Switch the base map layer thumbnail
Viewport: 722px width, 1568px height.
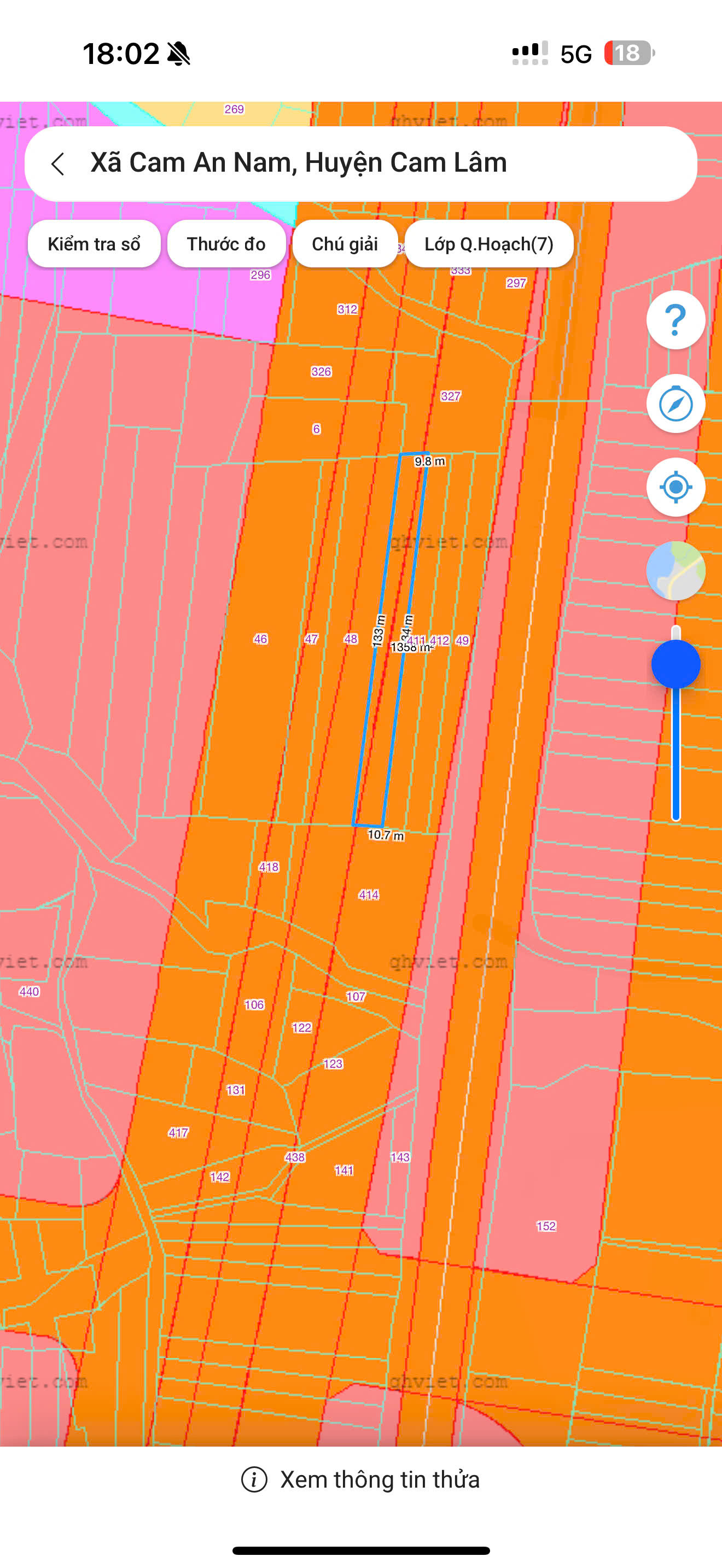676,571
